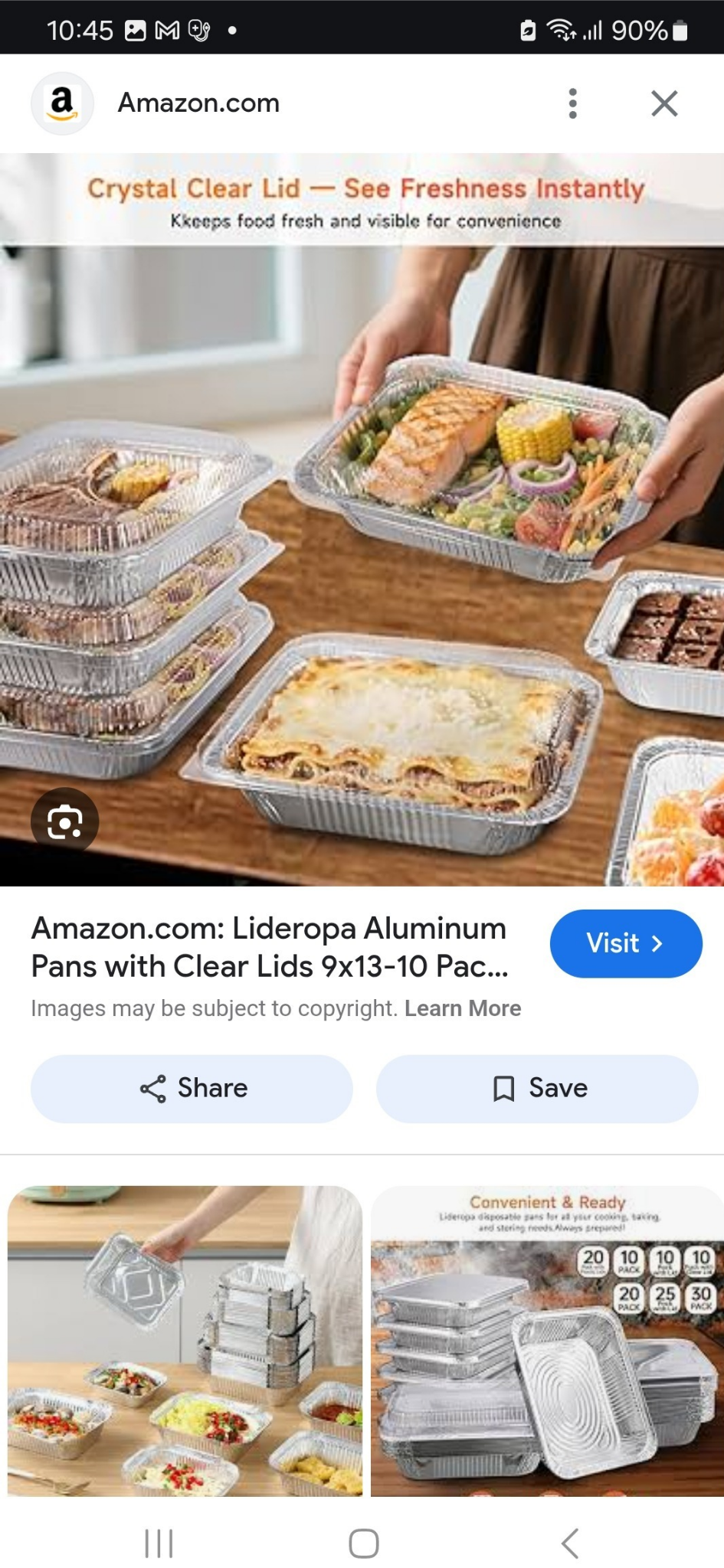Open the Convenient & Ready related image

(x=547, y=1340)
